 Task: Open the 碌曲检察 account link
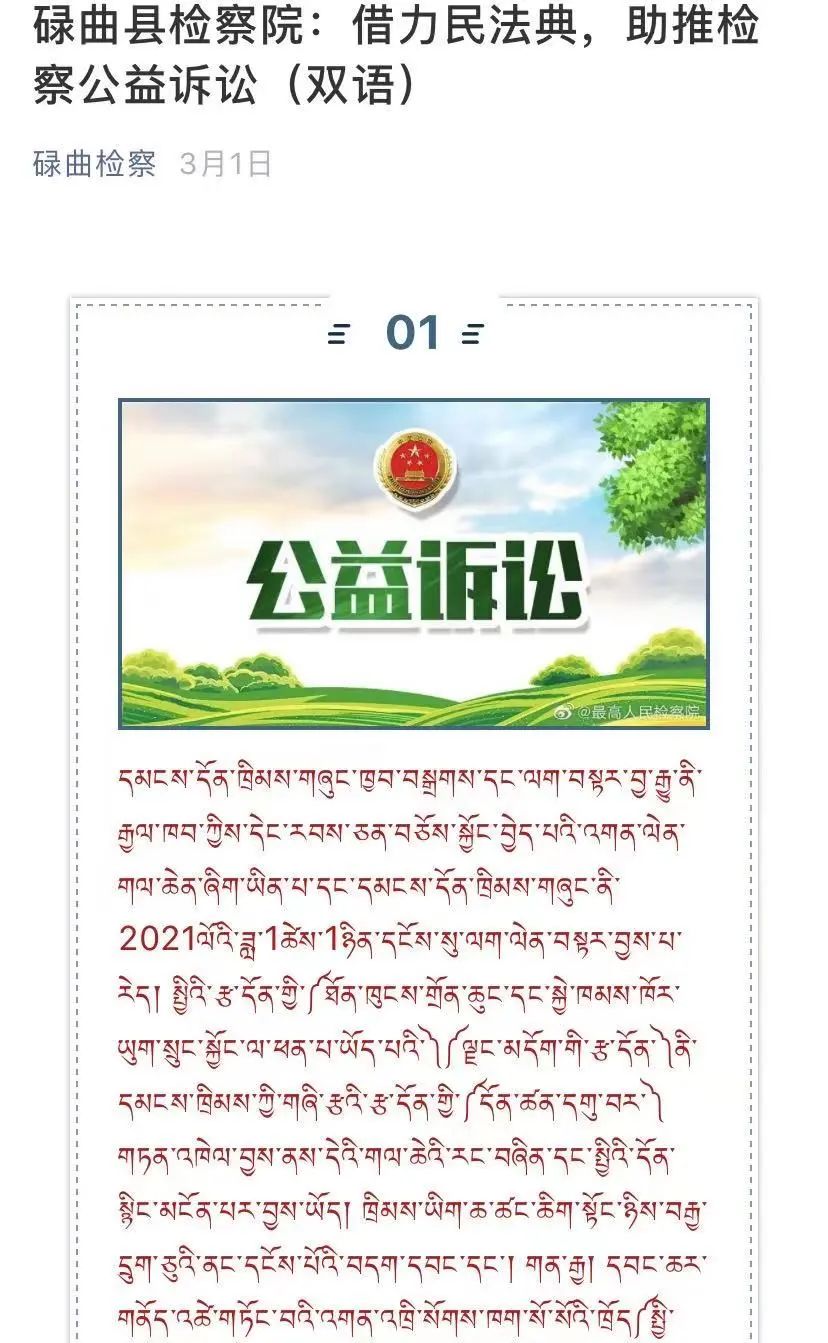(x=95, y=164)
